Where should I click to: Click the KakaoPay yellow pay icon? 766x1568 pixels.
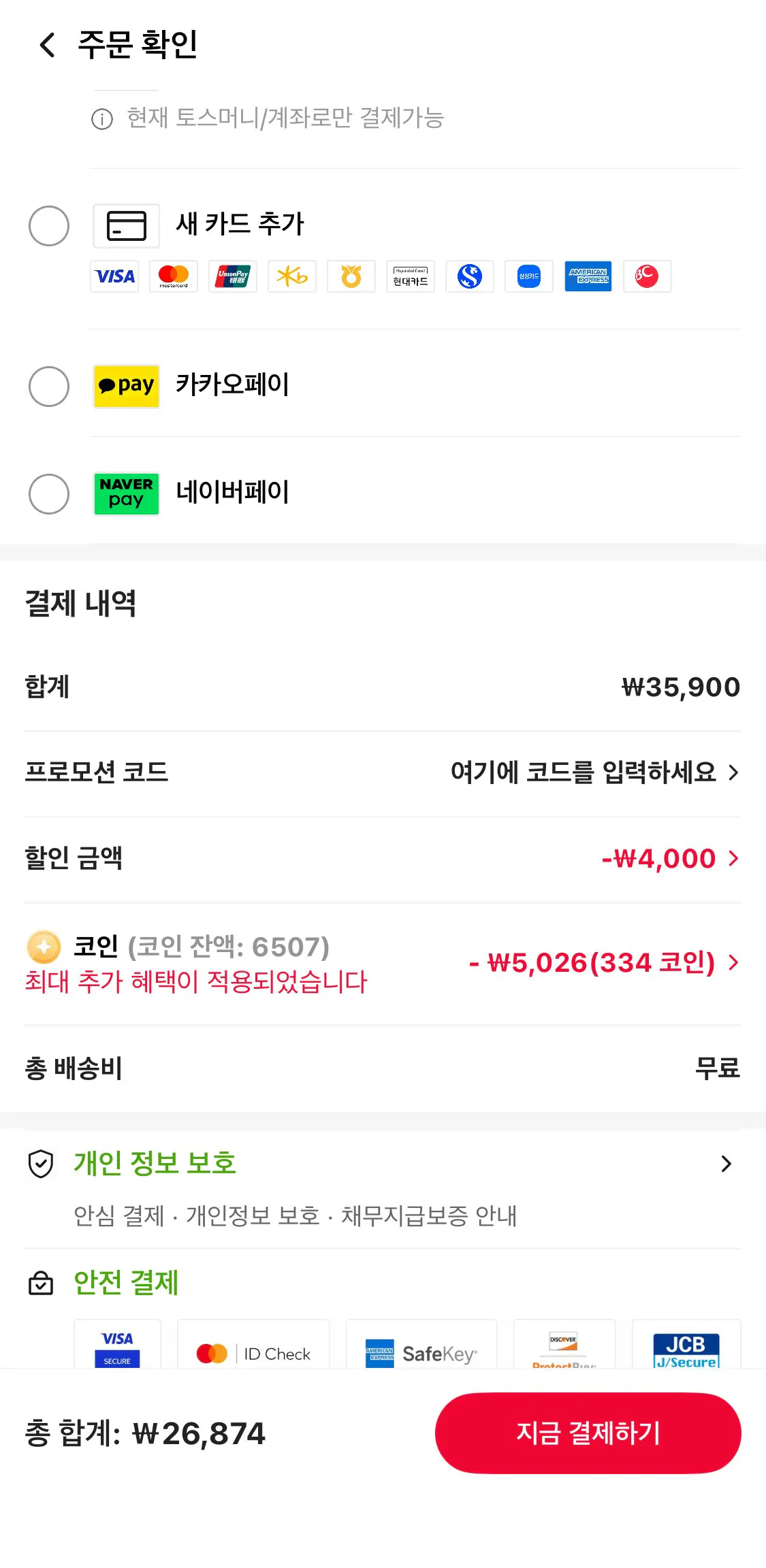point(126,386)
